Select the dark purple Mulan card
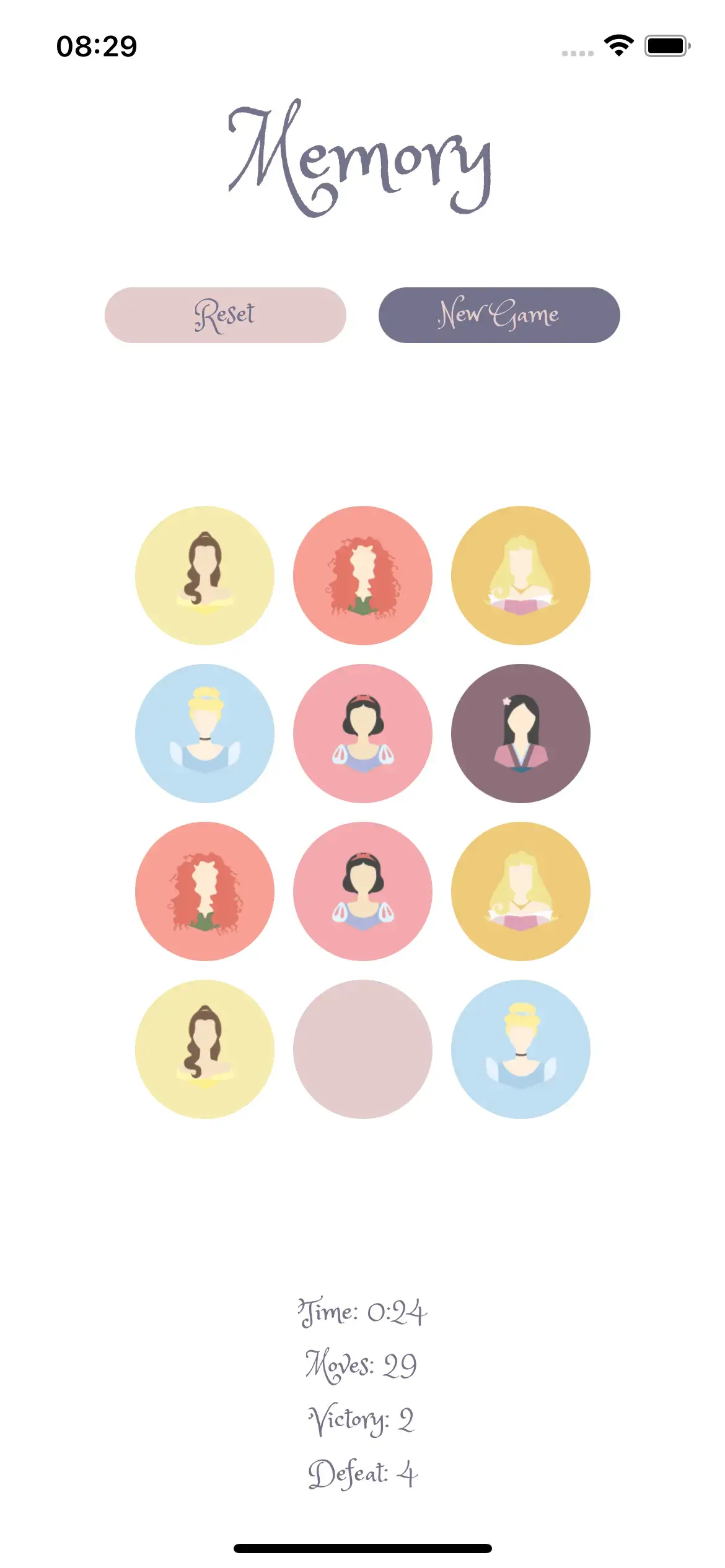The height and width of the screenshot is (1568, 725). 521,733
